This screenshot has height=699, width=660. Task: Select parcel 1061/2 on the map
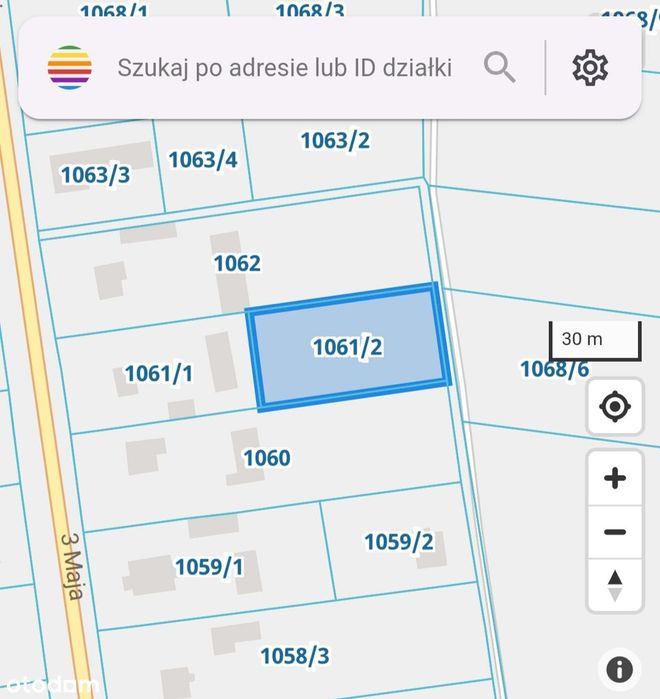(347, 347)
